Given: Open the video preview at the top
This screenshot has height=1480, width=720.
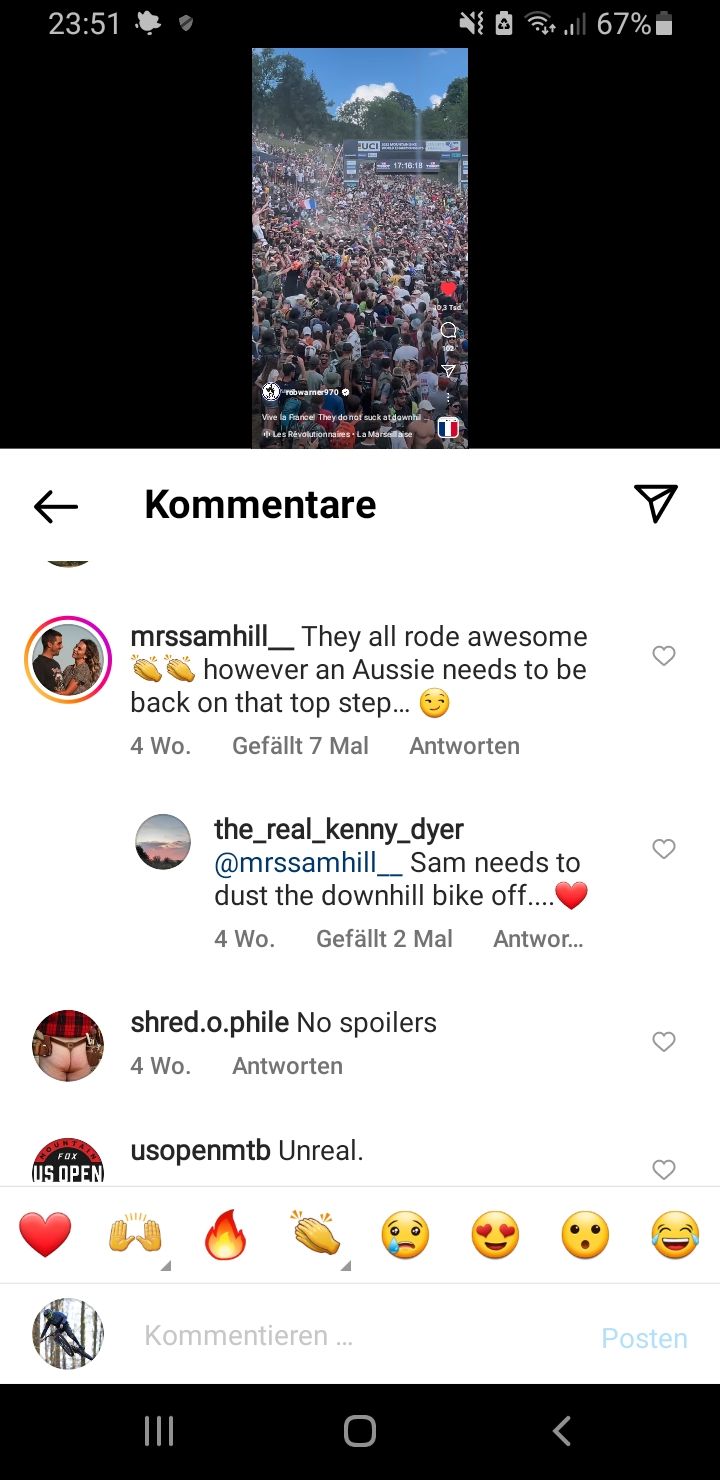Looking at the screenshot, I should [360, 248].
